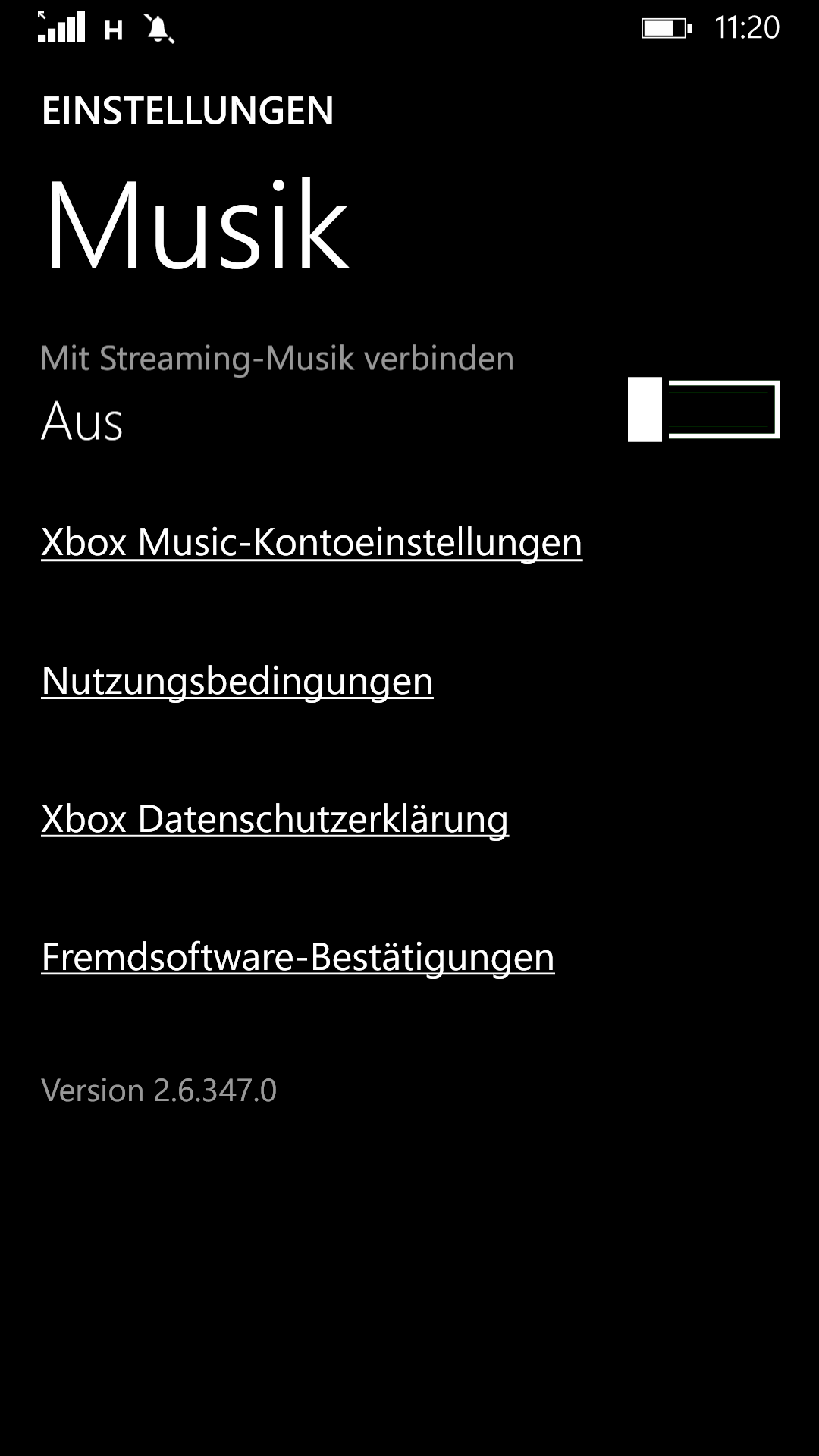This screenshot has width=819, height=1456.
Task: Enable the Mit Streaming-Musik verbinden switch
Action: coord(704,409)
